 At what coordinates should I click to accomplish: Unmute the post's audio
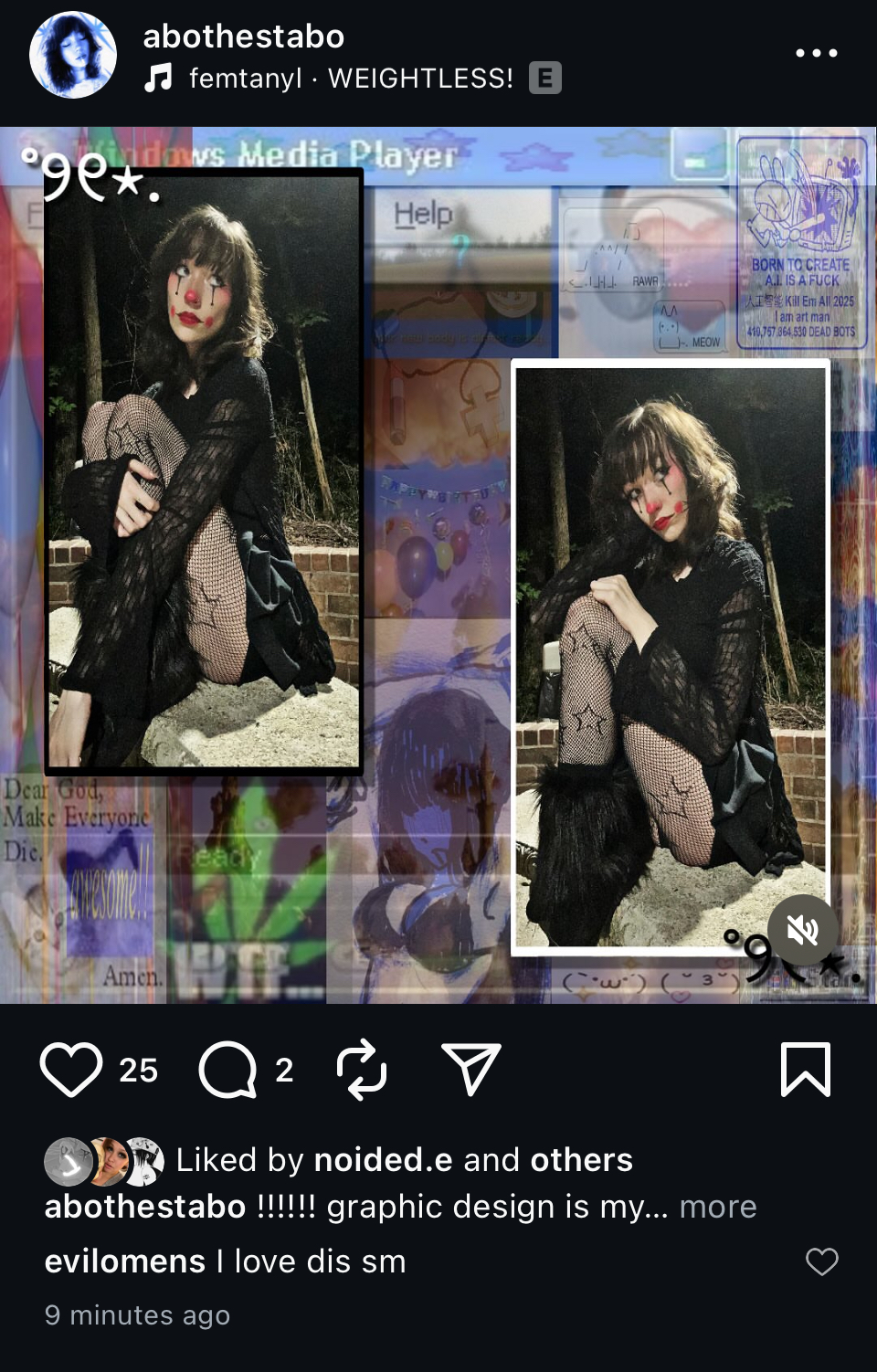tap(802, 931)
